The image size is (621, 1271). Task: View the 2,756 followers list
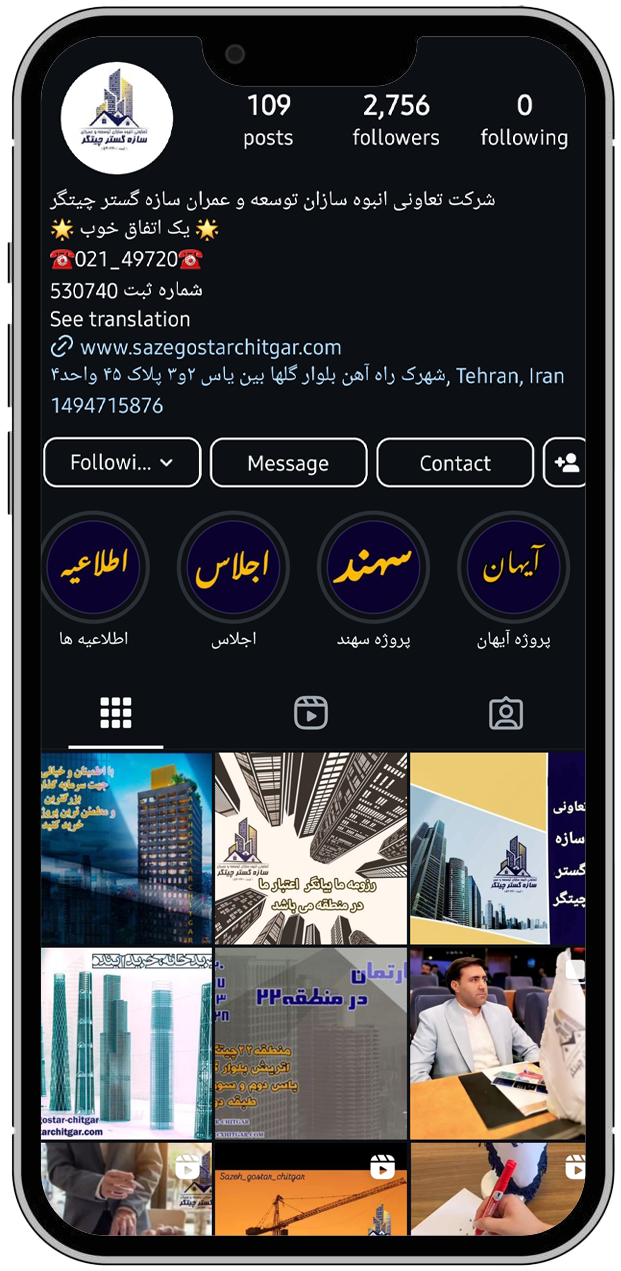click(396, 120)
